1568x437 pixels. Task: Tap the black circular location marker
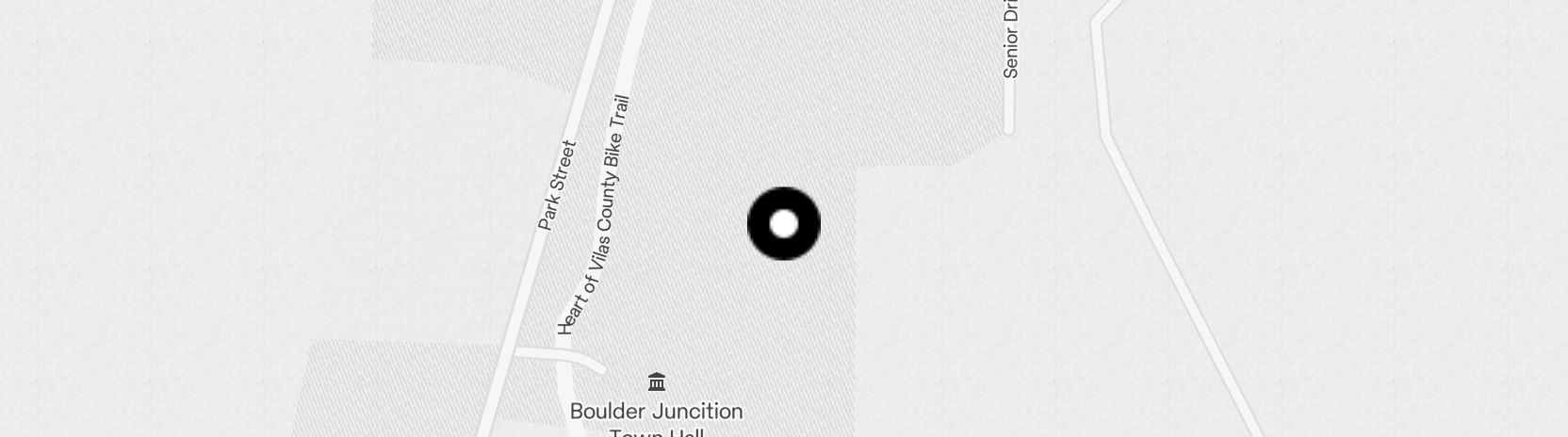[x=784, y=224]
